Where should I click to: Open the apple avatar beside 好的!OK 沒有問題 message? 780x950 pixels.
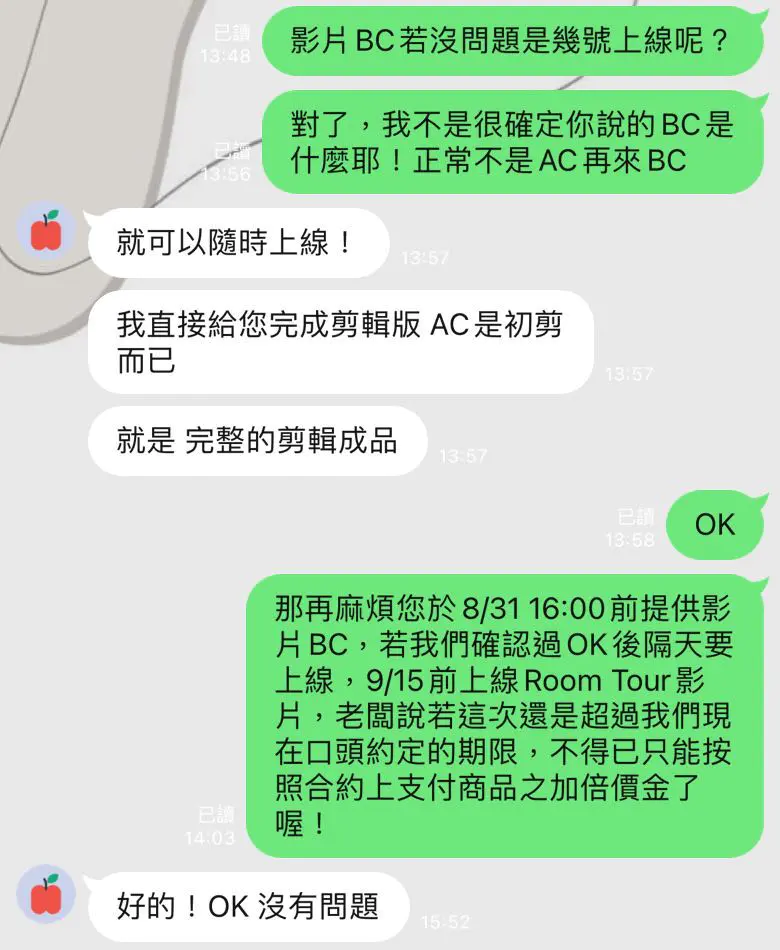(46, 895)
